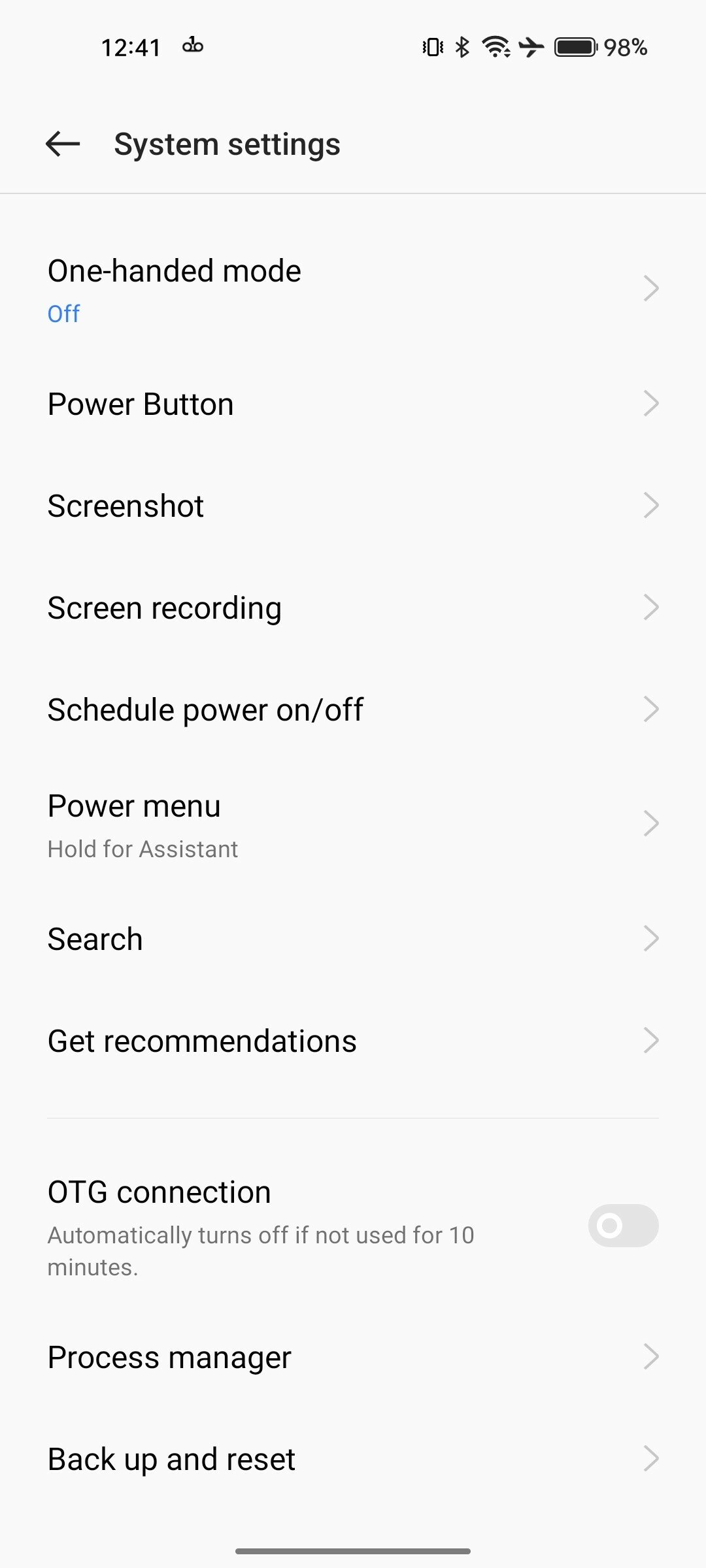Image resolution: width=706 pixels, height=1568 pixels.
Task: Open Process manager
Action: click(353, 1357)
